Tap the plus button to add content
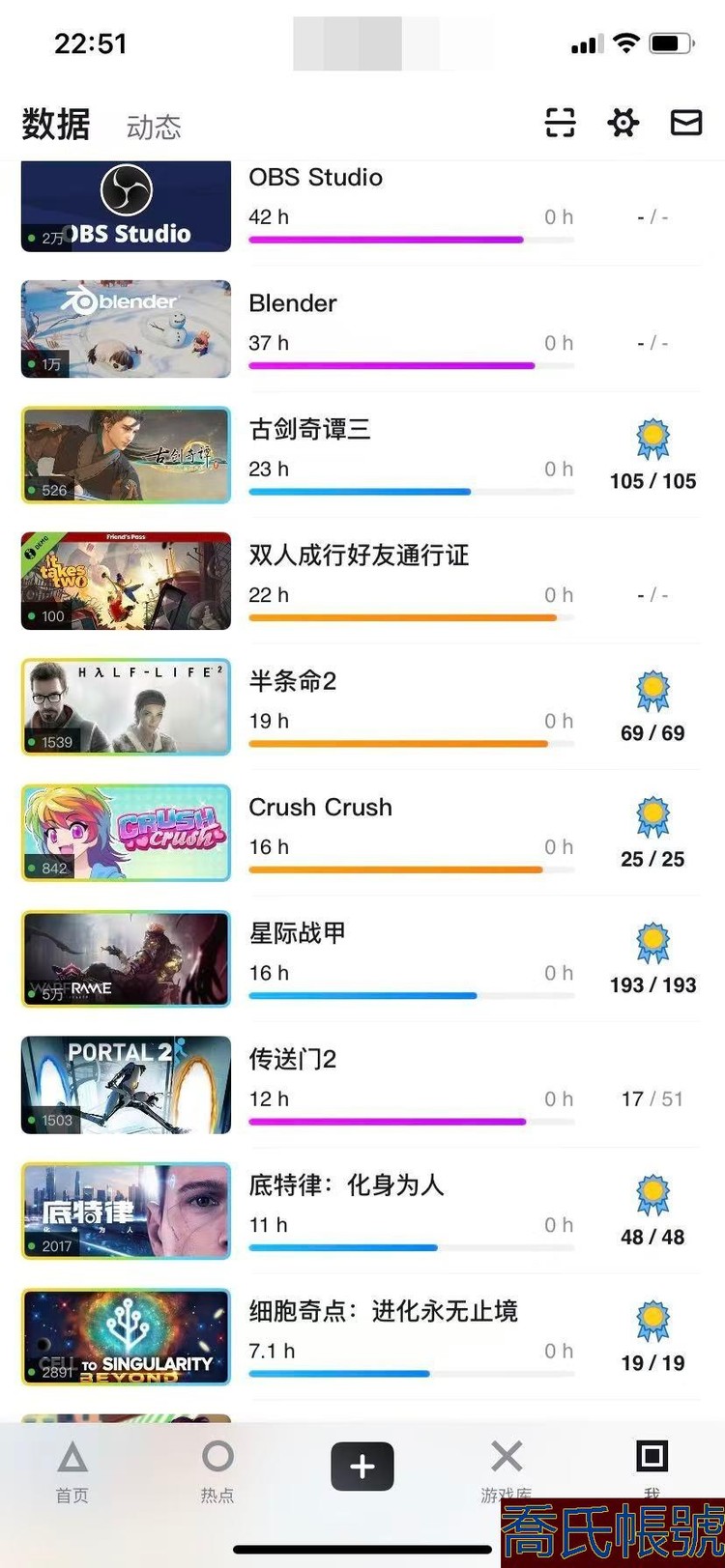Screen dimensions: 725x1568 coord(362,1465)
